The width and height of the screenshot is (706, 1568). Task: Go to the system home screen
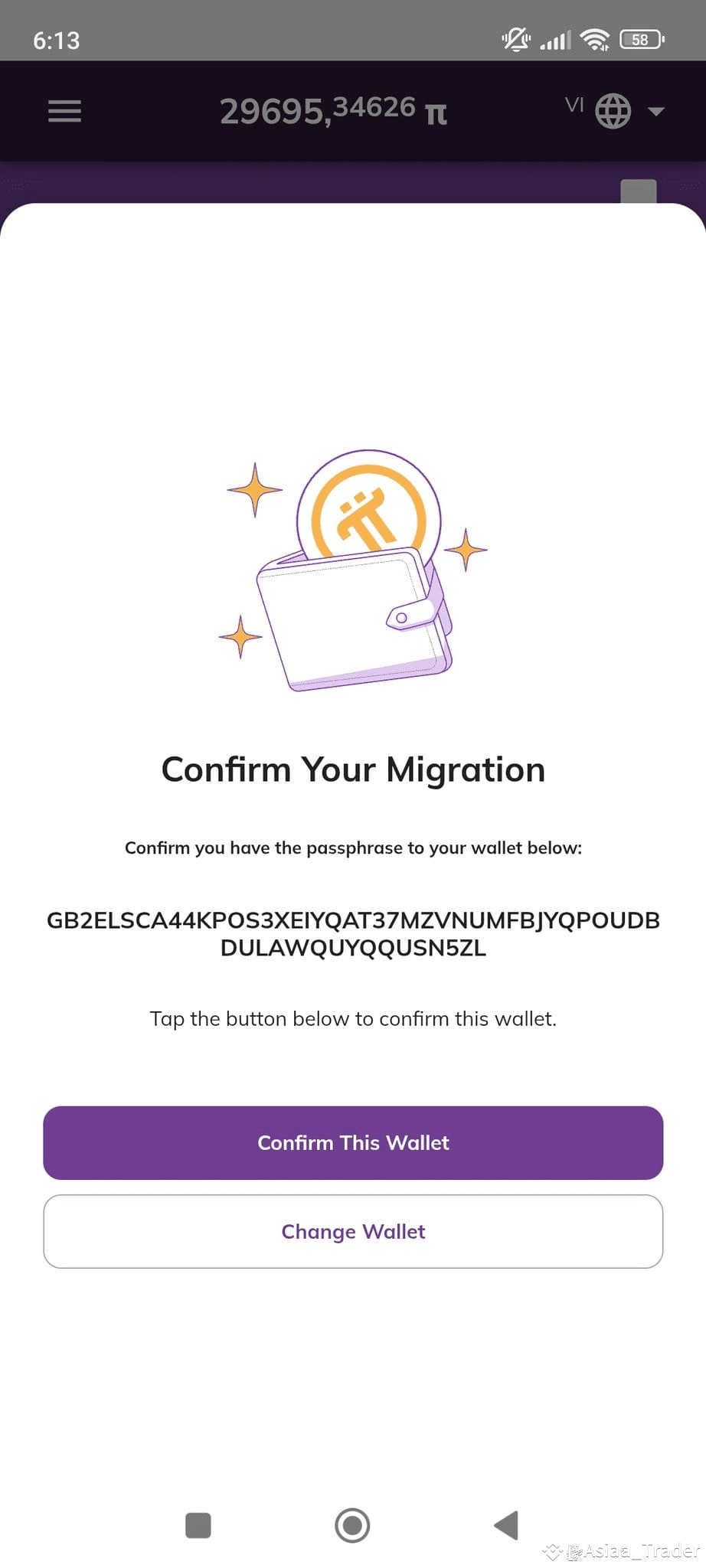(352, 1524)
